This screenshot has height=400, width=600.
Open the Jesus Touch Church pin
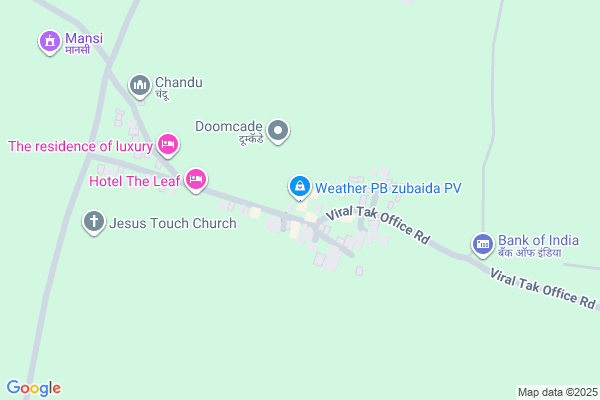(94, 222)
